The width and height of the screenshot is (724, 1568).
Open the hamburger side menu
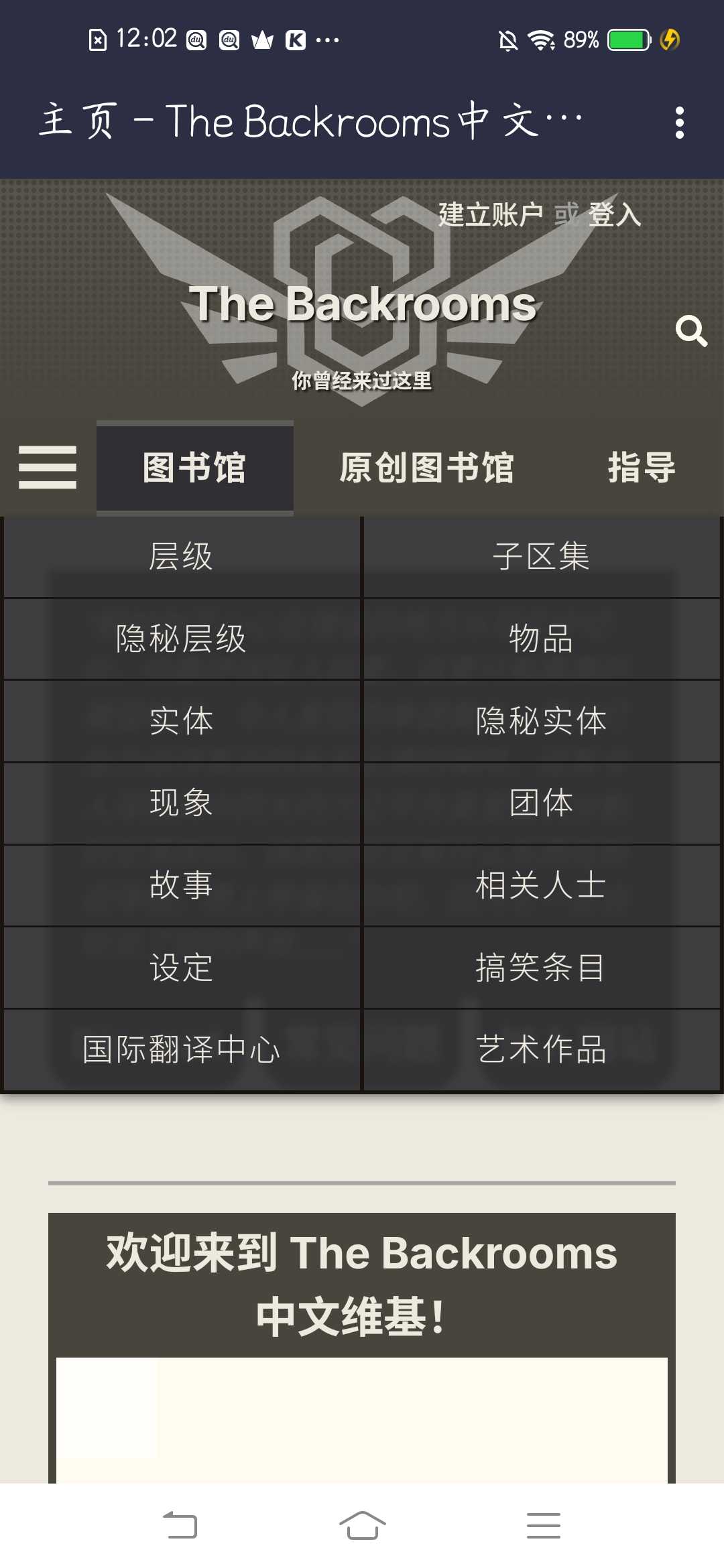[x=47, y=467]
